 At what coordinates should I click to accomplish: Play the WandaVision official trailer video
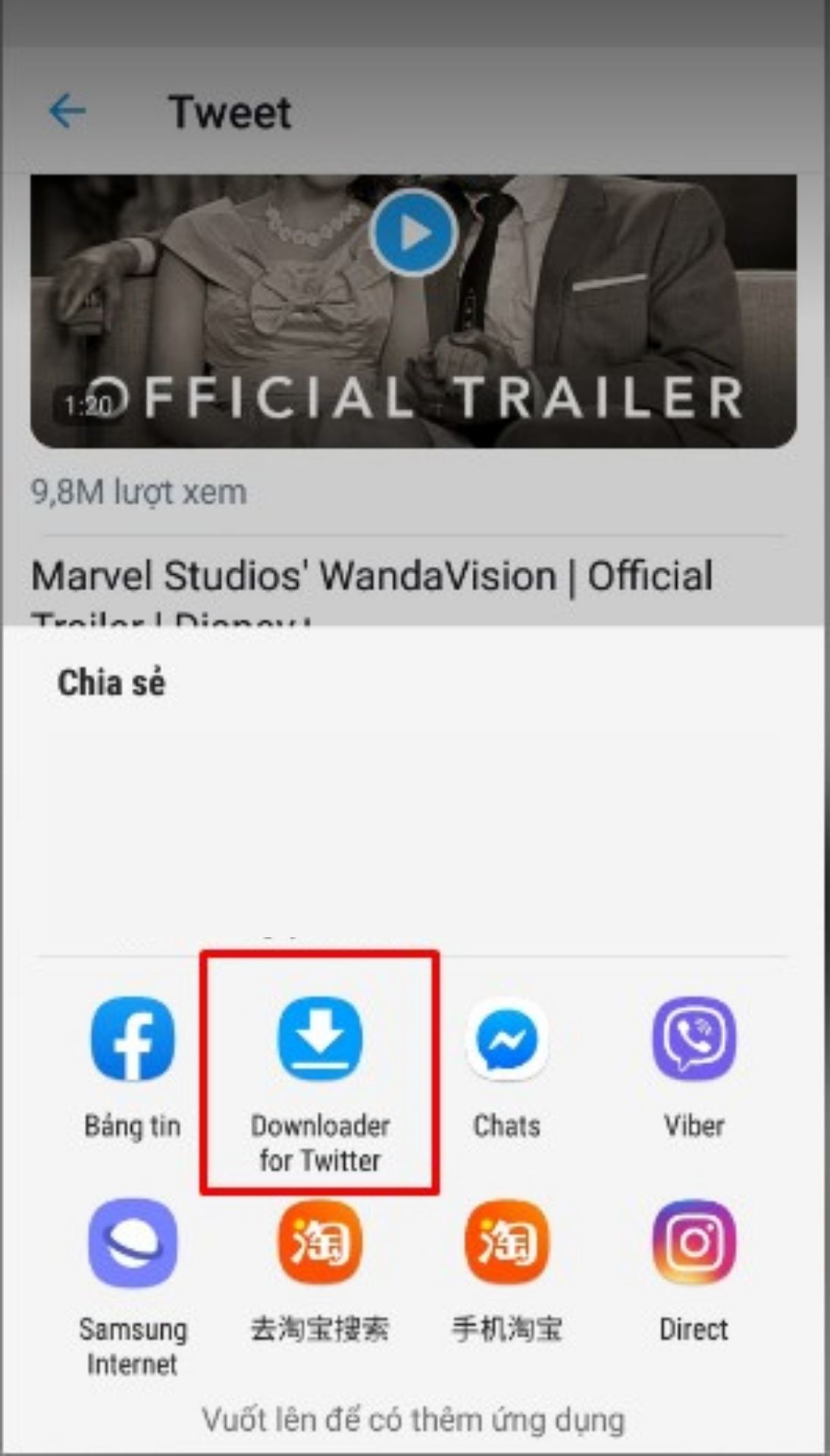[413, 234]
